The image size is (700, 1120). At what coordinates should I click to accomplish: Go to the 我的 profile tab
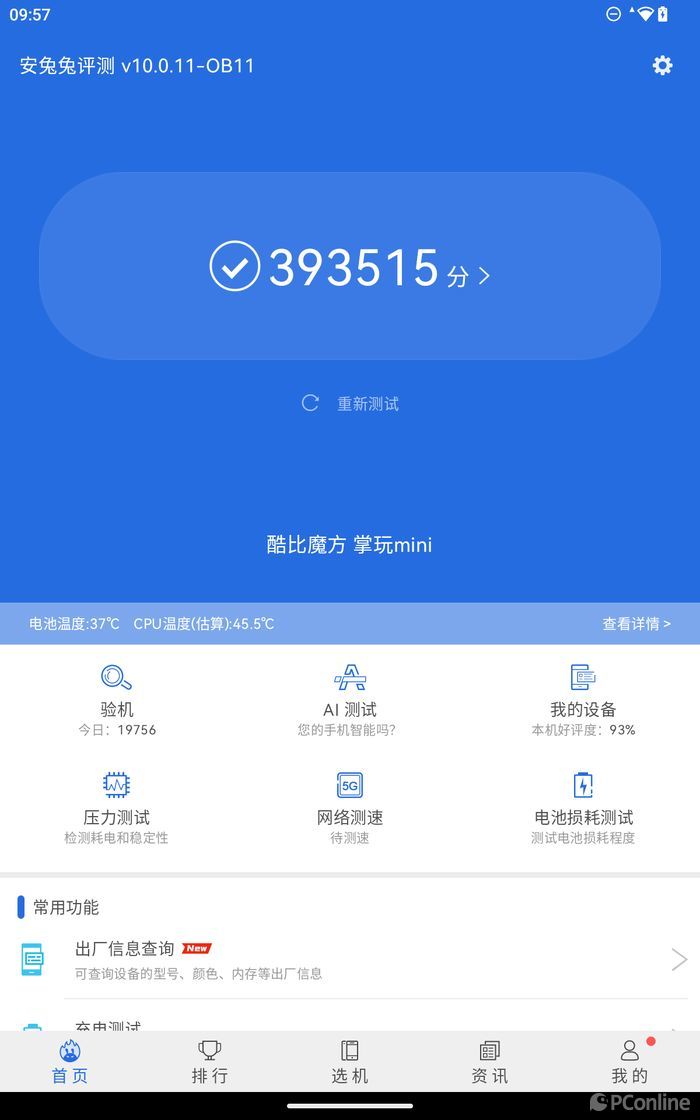[x=630, y=1062]
